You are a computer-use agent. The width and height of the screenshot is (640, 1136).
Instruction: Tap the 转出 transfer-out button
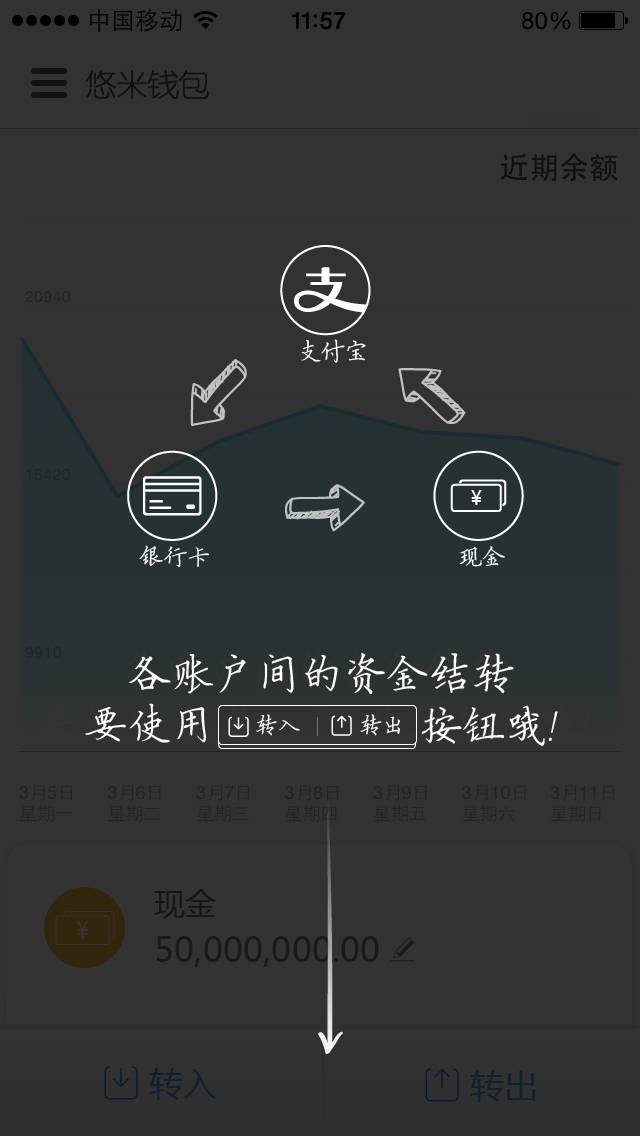point(481,1085)
